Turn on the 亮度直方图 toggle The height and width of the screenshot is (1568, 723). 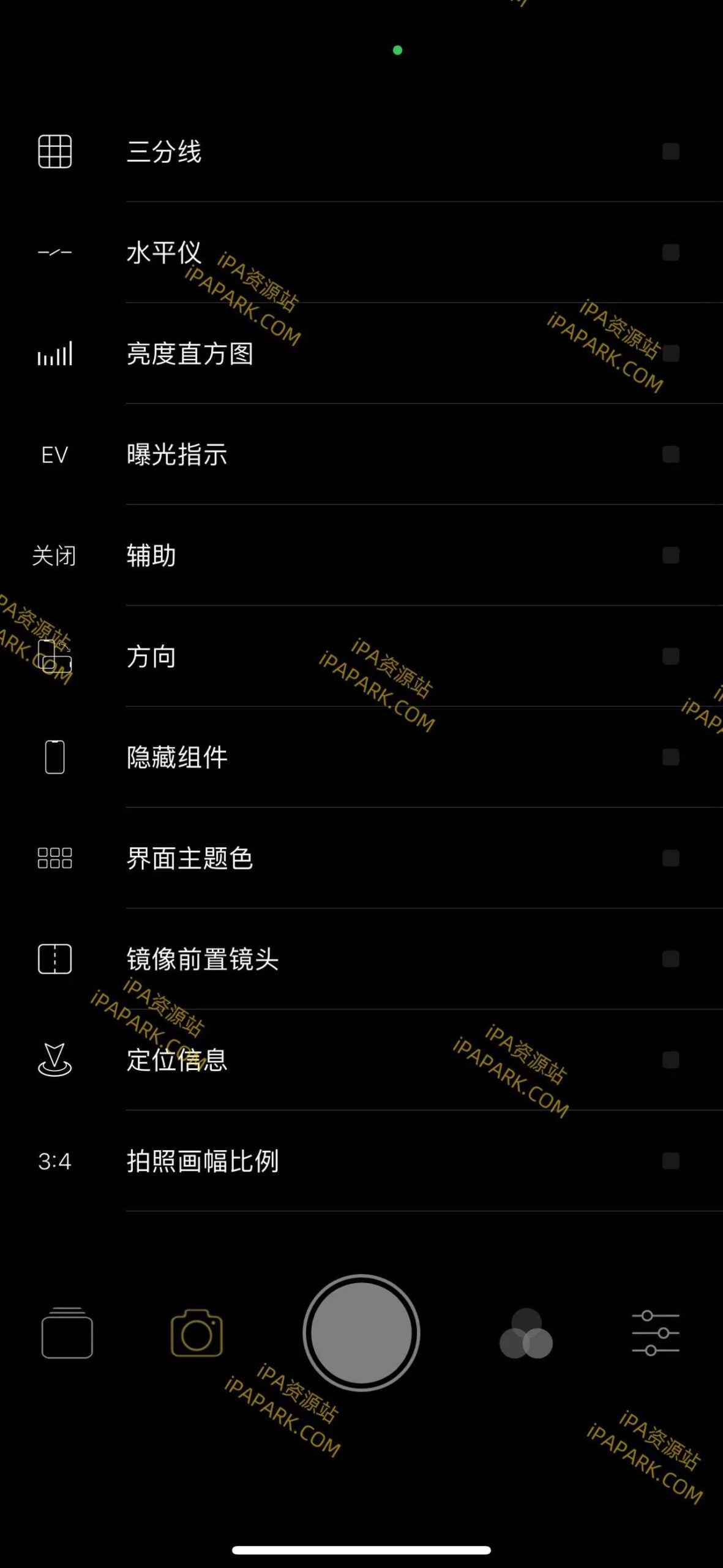click(x=671, y=354)
